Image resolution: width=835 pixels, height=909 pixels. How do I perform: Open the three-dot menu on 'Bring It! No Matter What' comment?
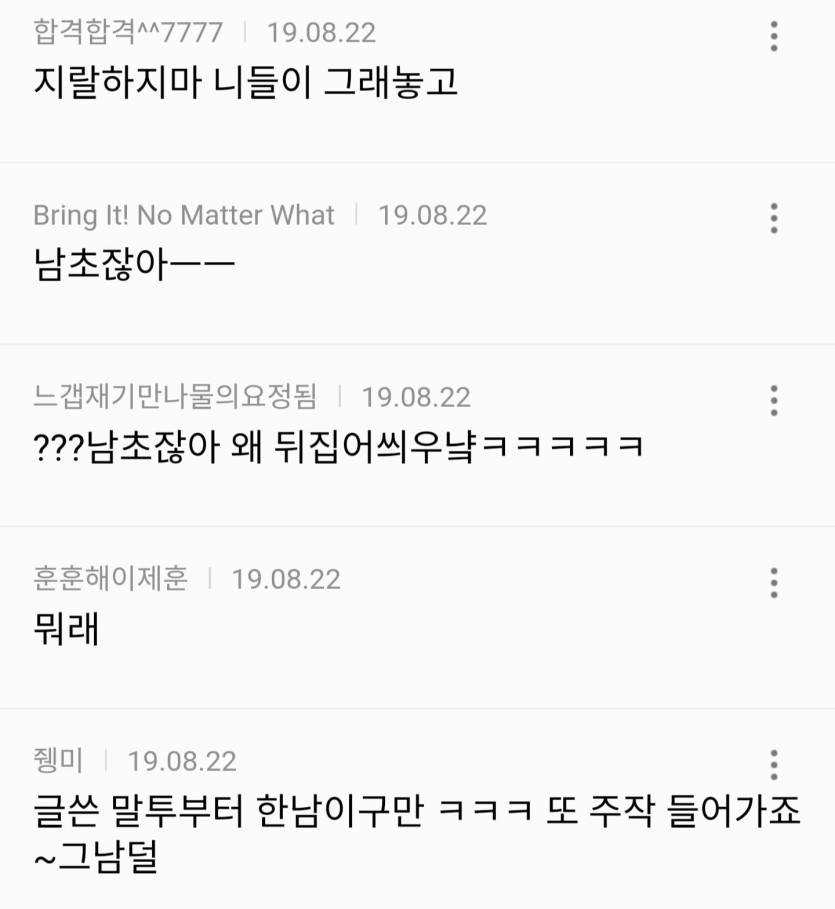(x=773, y=218)
